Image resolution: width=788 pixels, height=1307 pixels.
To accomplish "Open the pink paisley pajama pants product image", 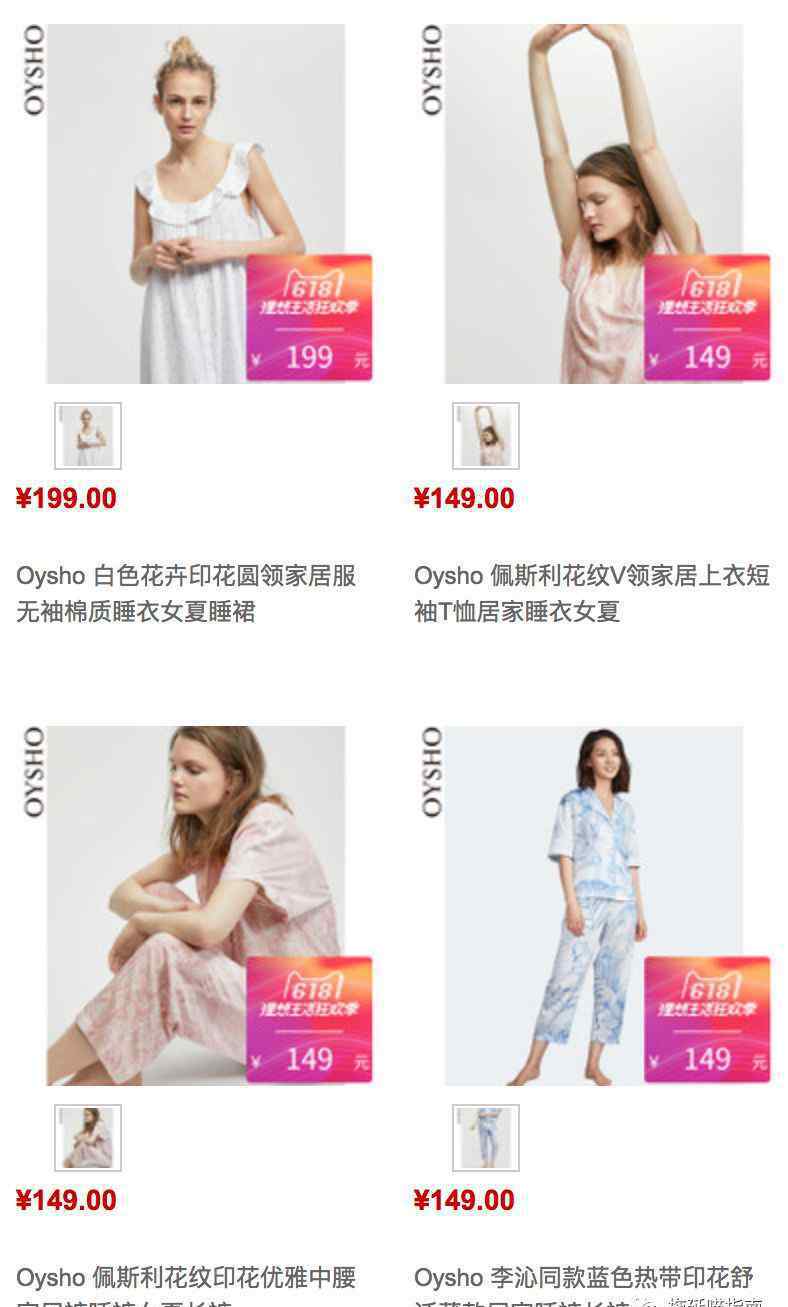I will [195, 905].
